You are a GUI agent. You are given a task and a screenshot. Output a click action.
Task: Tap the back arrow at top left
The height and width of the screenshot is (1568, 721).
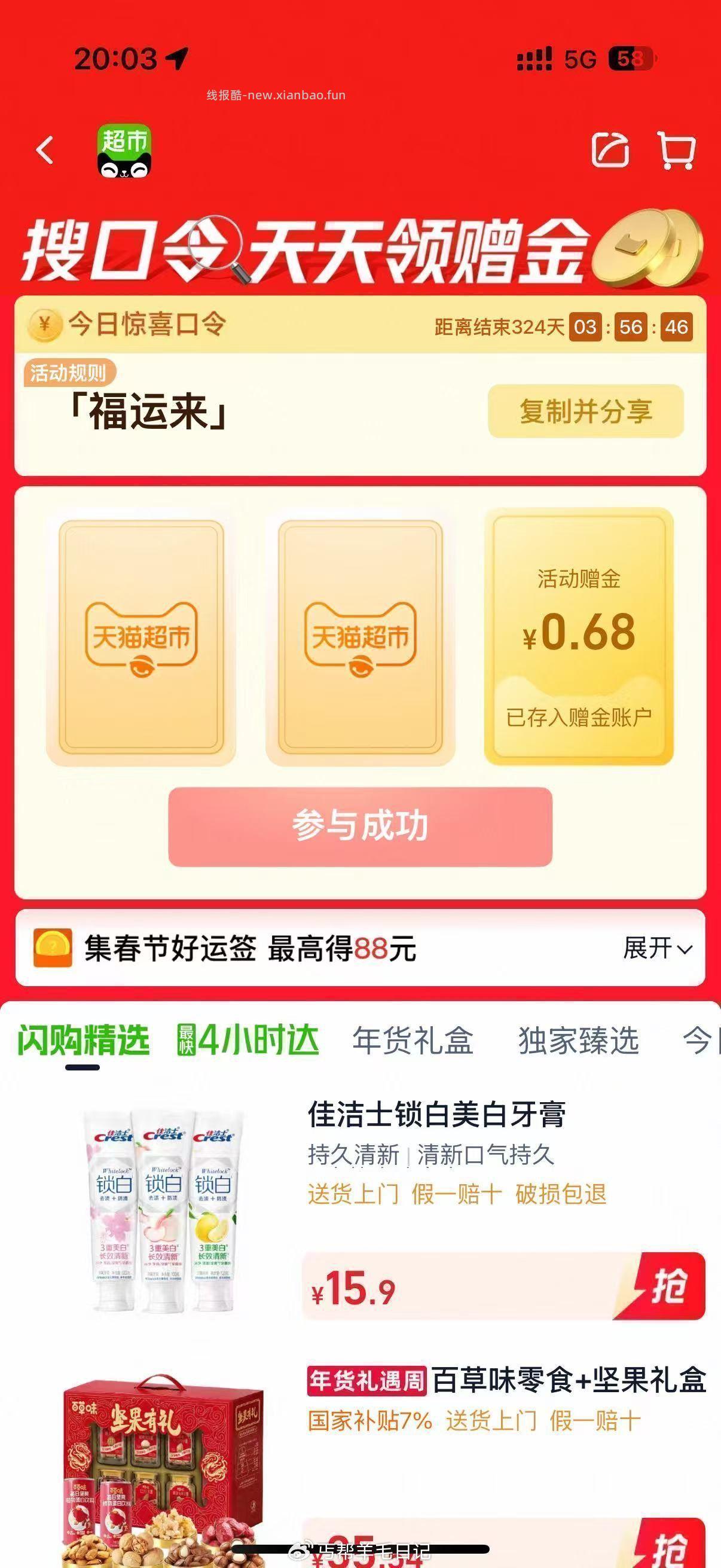pos(42,152)
